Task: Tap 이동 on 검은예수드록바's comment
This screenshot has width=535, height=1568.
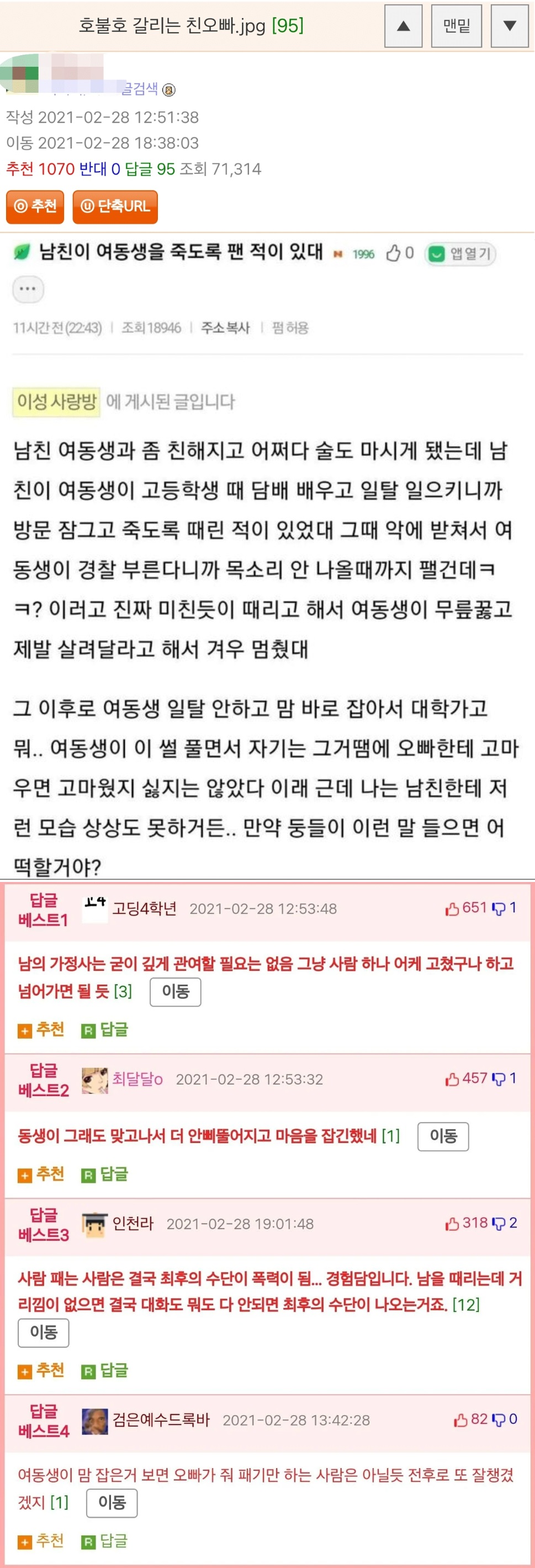Action: 112,1503
